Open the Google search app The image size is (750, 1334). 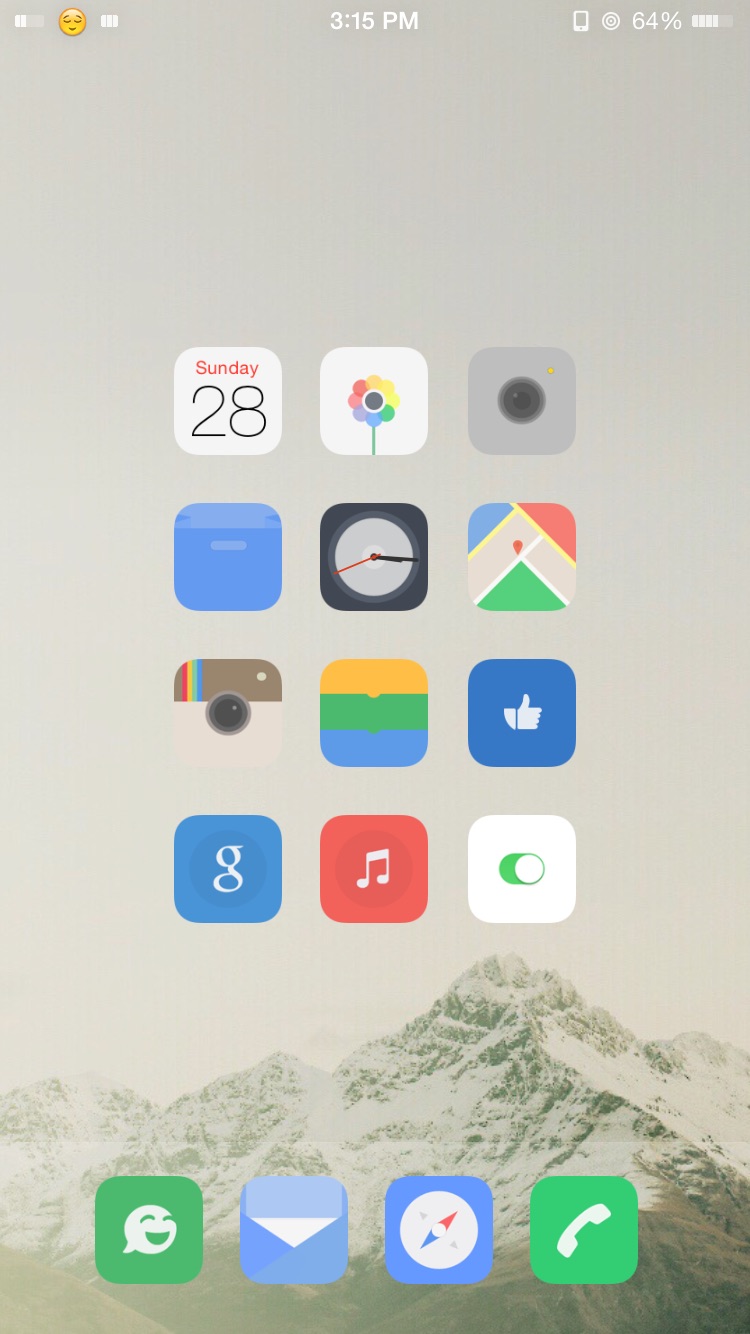point(228,869)
